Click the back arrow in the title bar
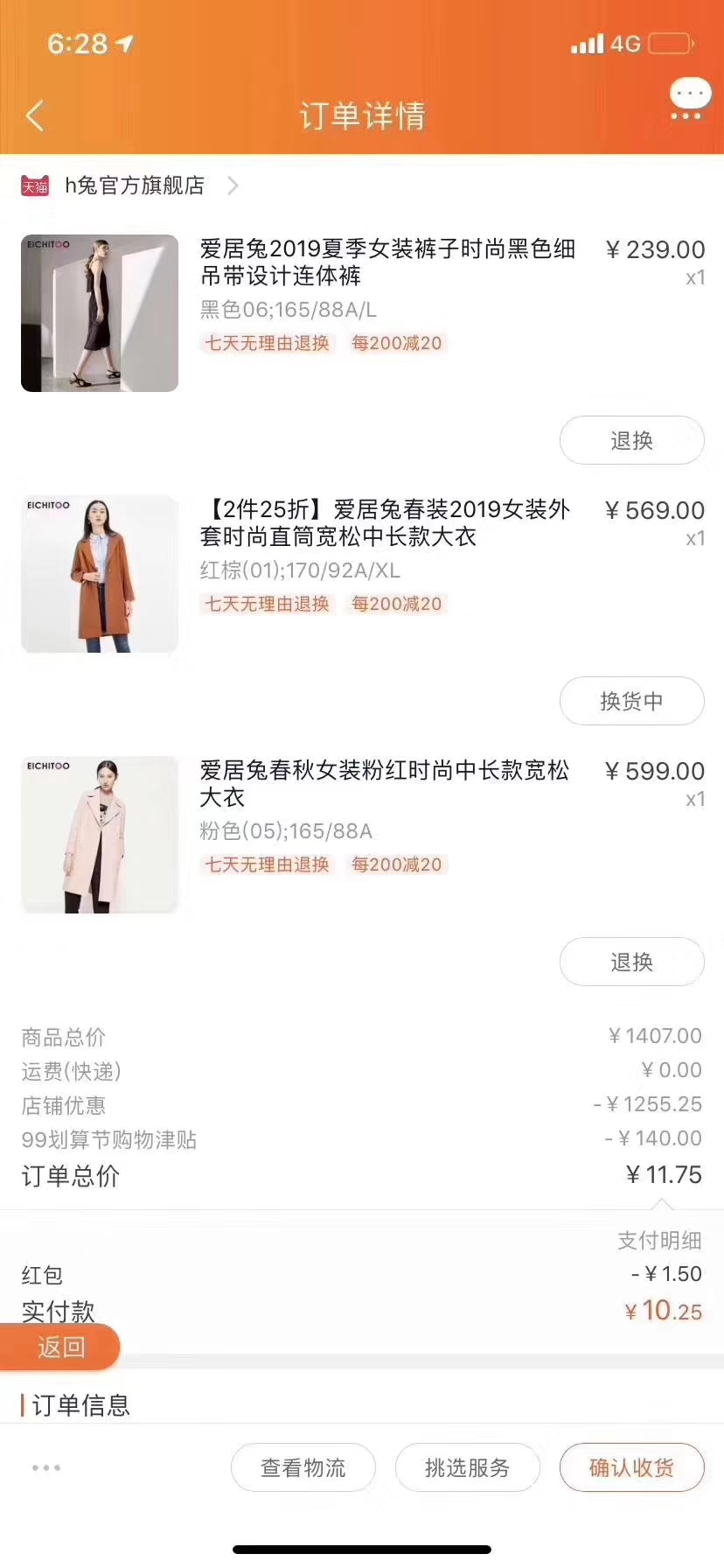The height and width of the screenshot is (1568, 724). pos(33,116)
